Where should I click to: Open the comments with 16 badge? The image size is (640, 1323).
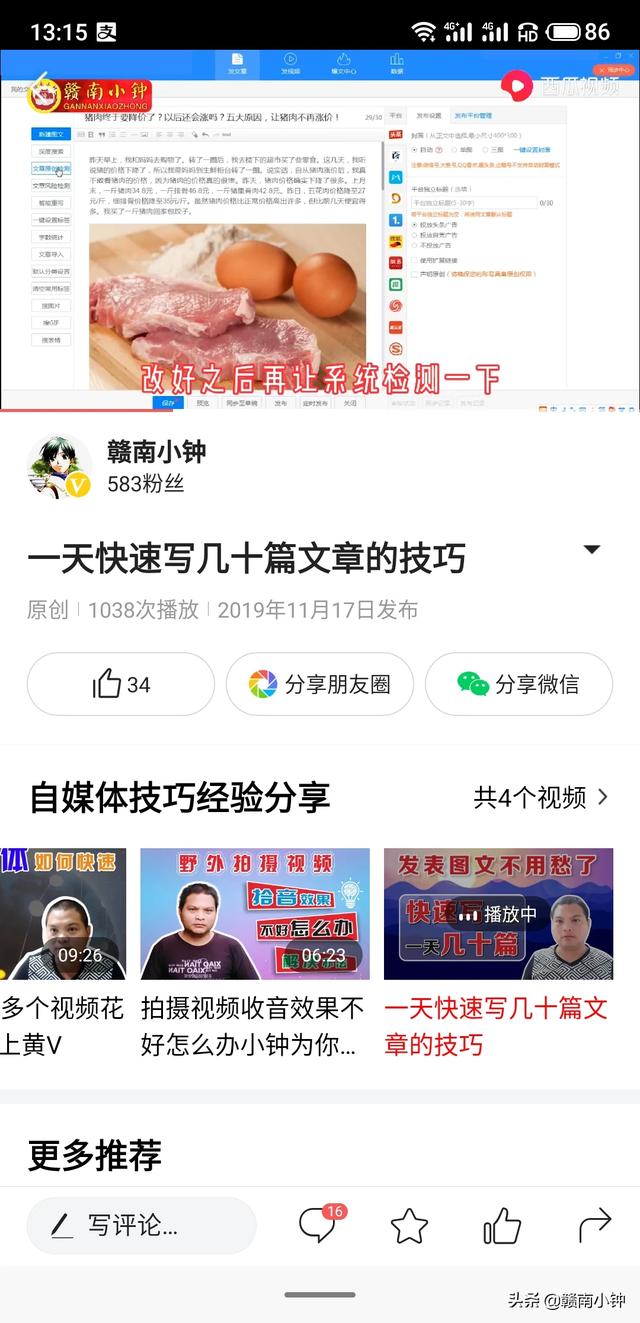[x=318, y=1225]
